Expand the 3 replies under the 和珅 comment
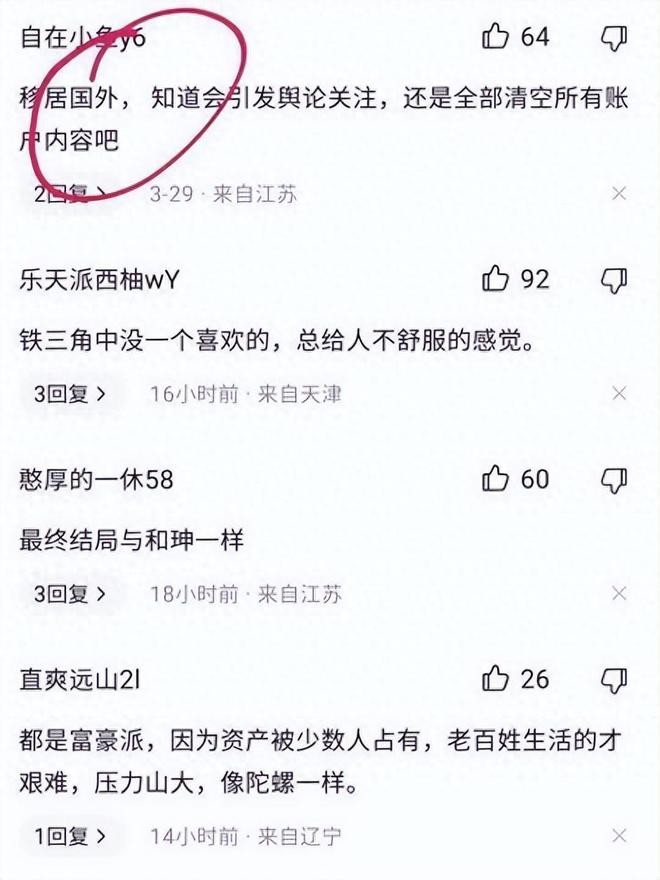Screen dimensions: 660x880 click(x=70, y=594)
